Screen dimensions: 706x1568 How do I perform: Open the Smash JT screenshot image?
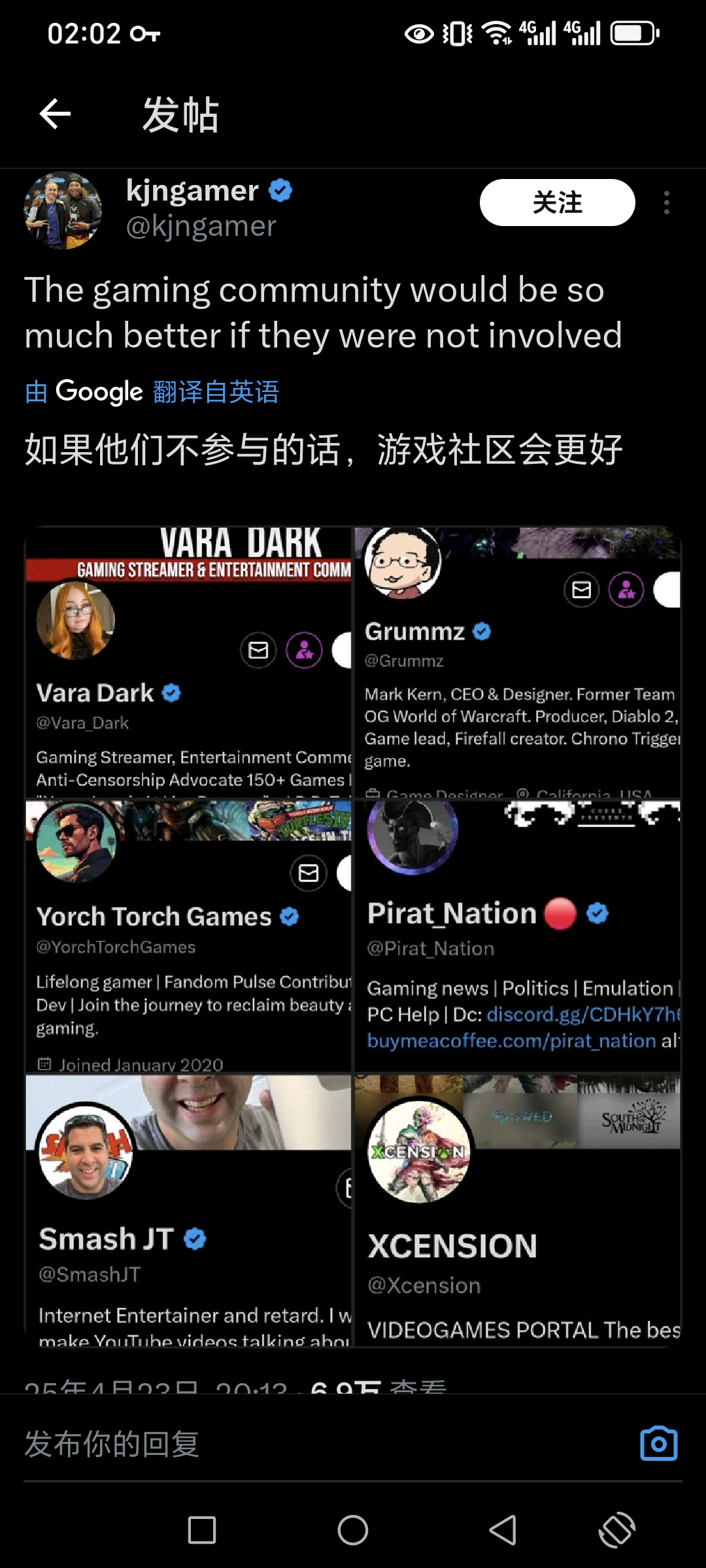pos(188,1209)
